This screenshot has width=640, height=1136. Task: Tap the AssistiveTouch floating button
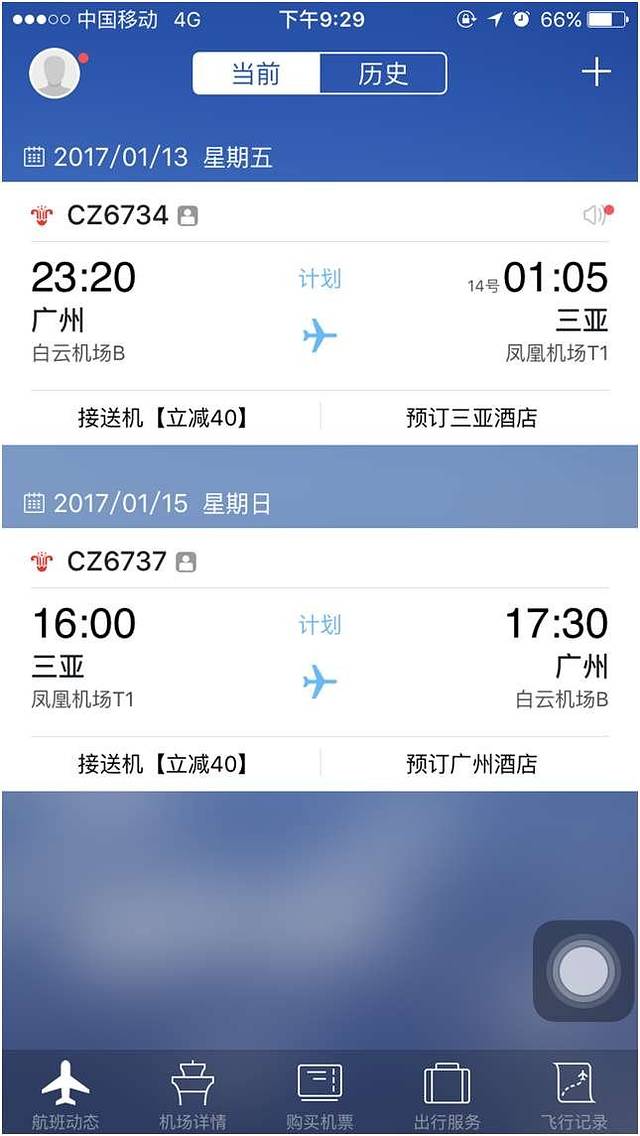583,971
